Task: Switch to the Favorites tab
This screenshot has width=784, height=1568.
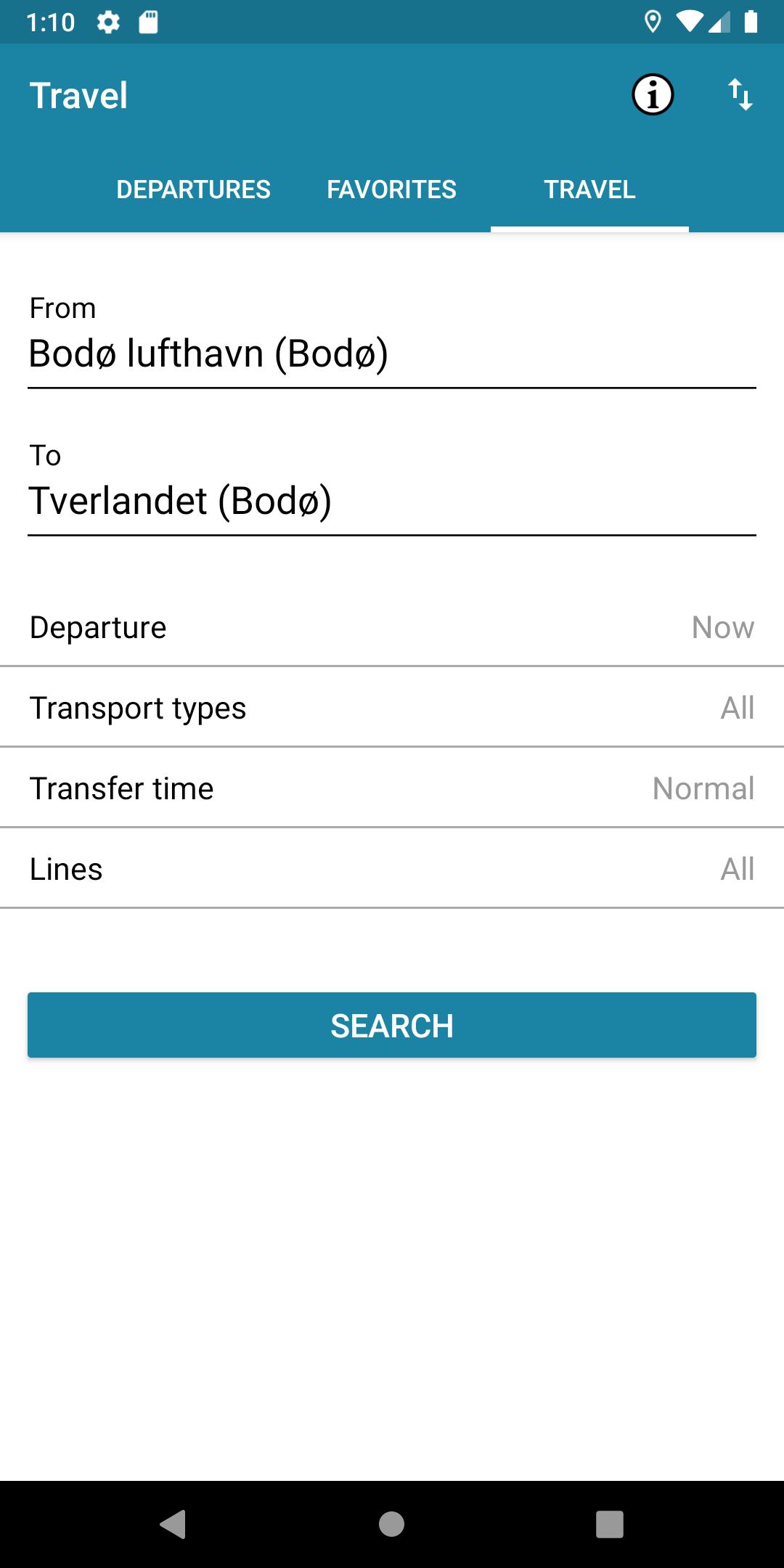Action: [391, 189]
